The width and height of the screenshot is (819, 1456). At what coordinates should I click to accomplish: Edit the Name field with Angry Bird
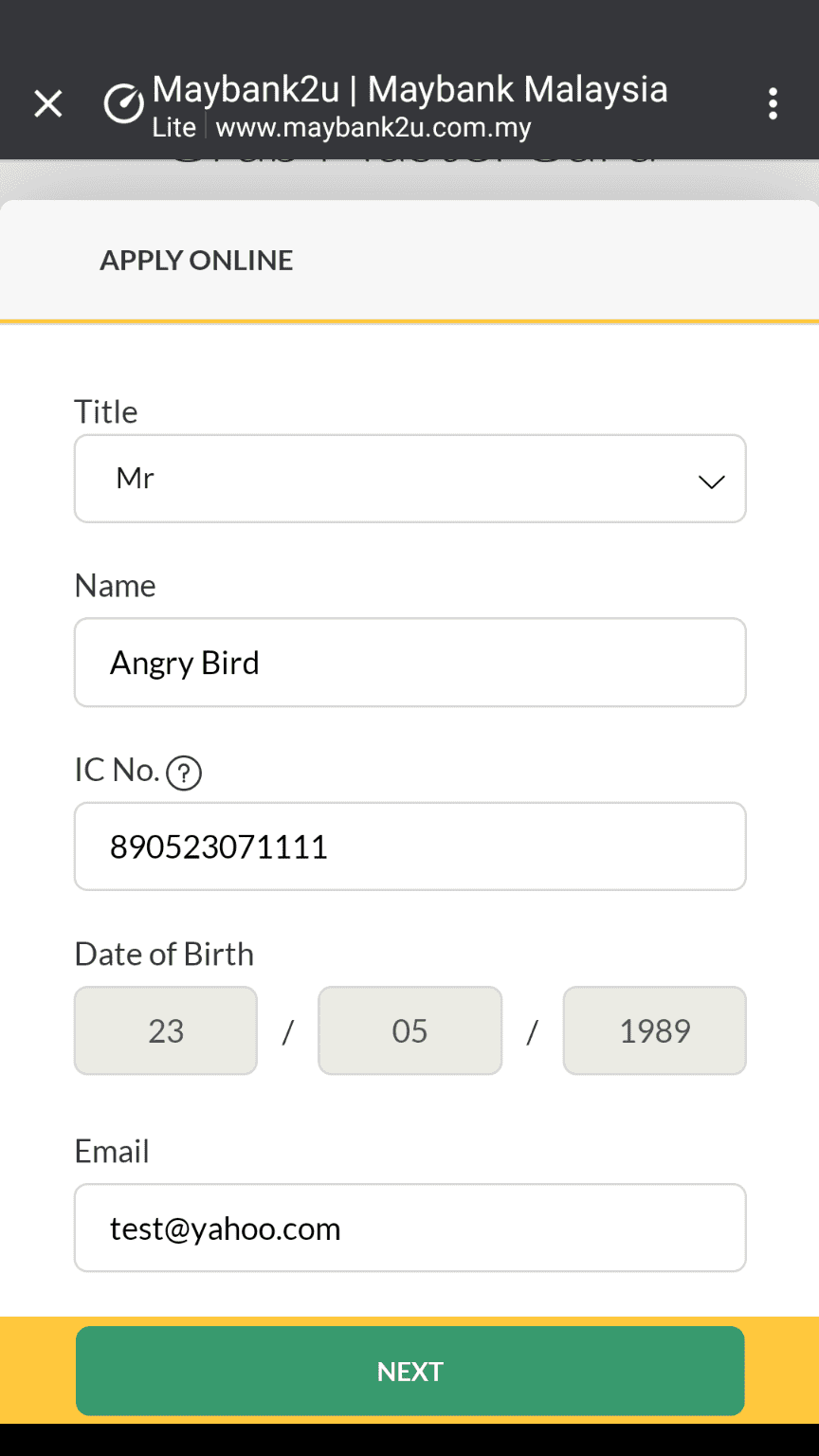[x=410, y=663]
